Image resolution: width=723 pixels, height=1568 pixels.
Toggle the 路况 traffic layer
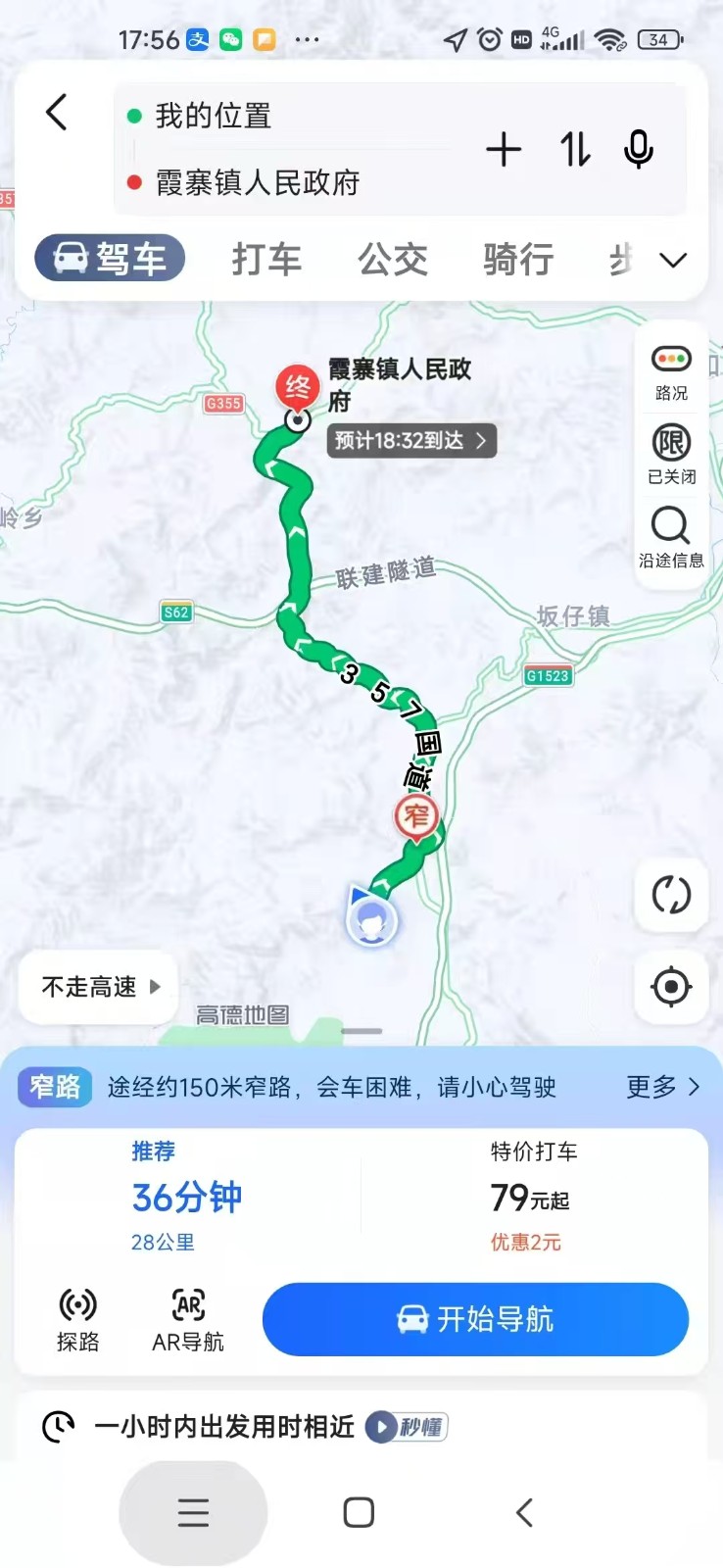point(671,371)
